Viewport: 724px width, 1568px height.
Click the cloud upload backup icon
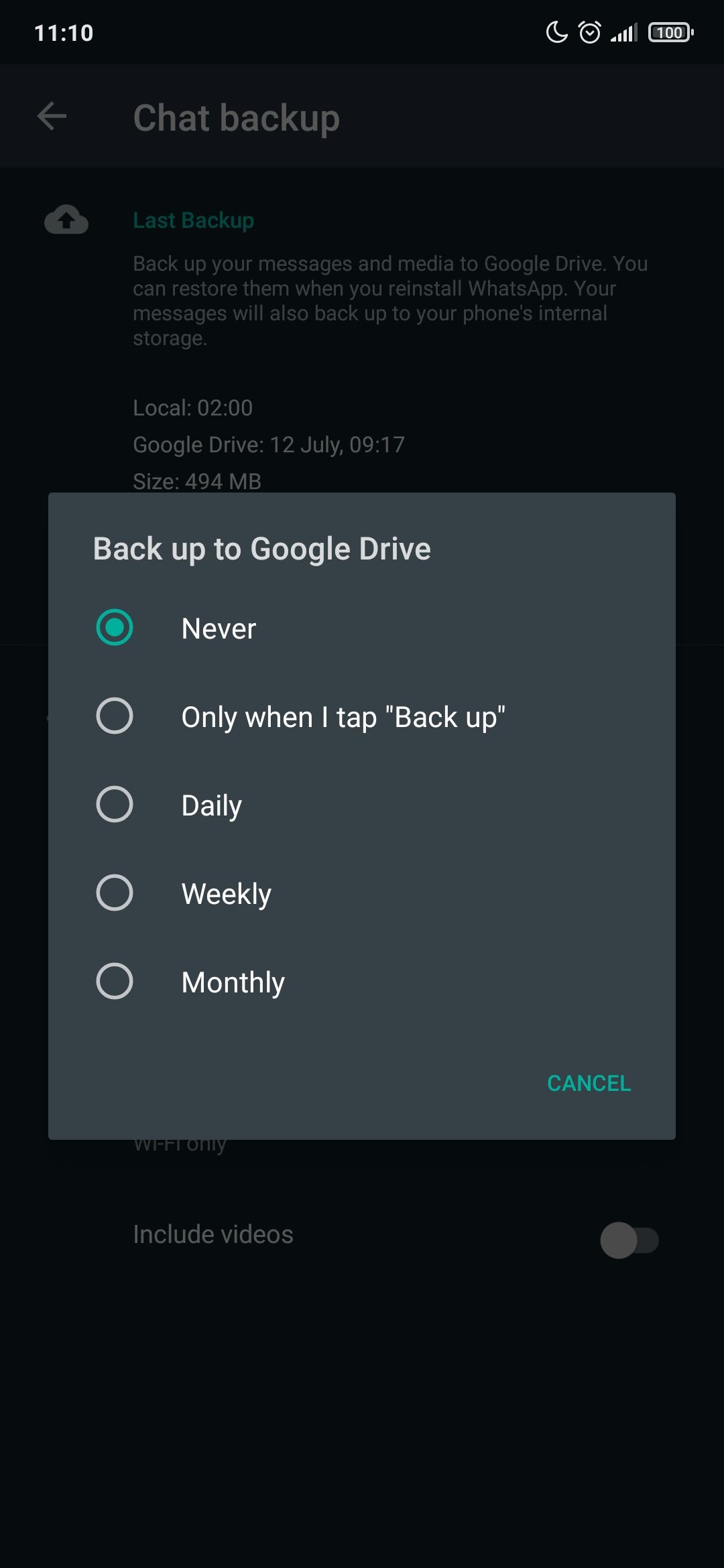(x=65, y=220)
